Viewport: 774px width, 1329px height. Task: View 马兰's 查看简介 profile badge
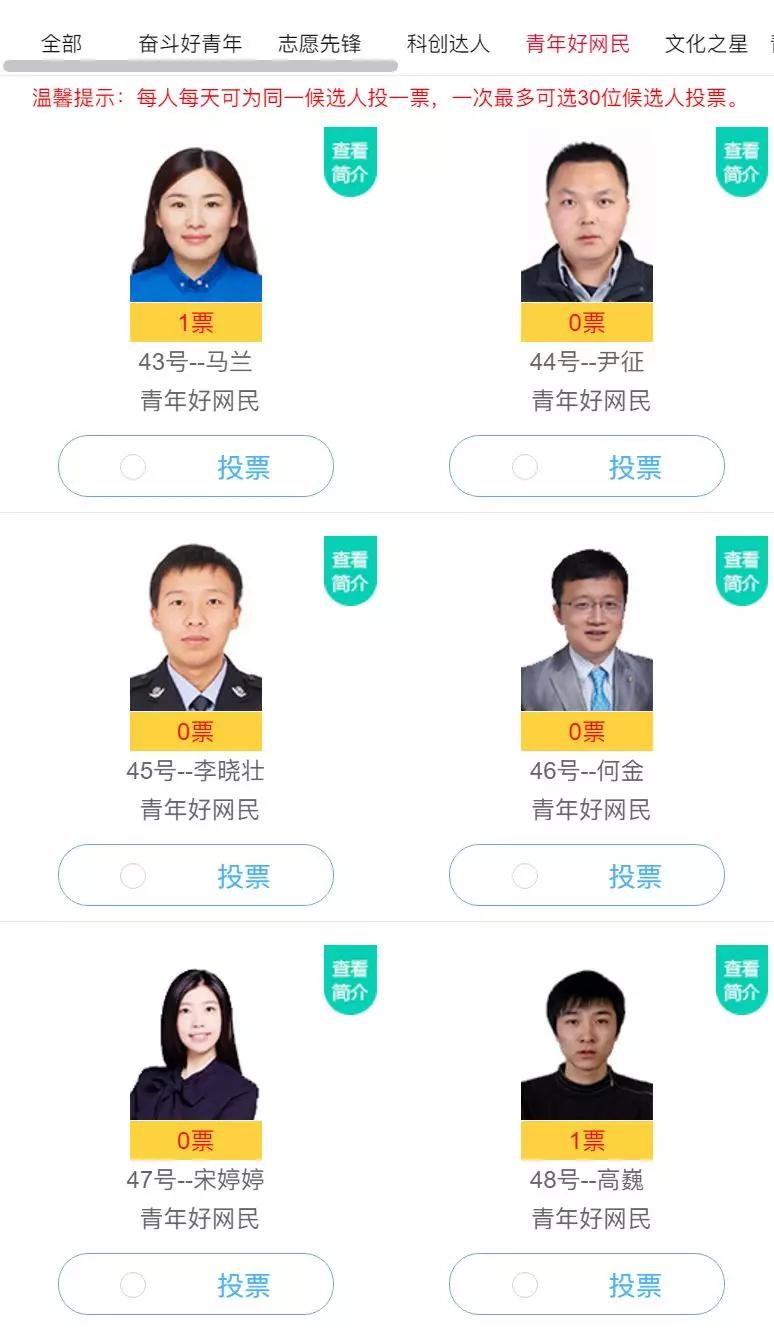pos(350,162)
